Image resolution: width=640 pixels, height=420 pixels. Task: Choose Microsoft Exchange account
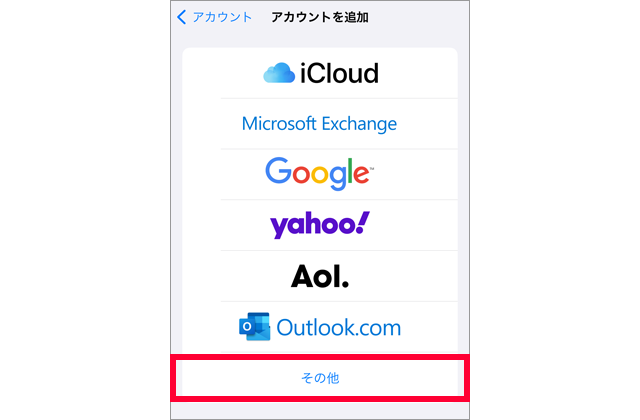320,124
